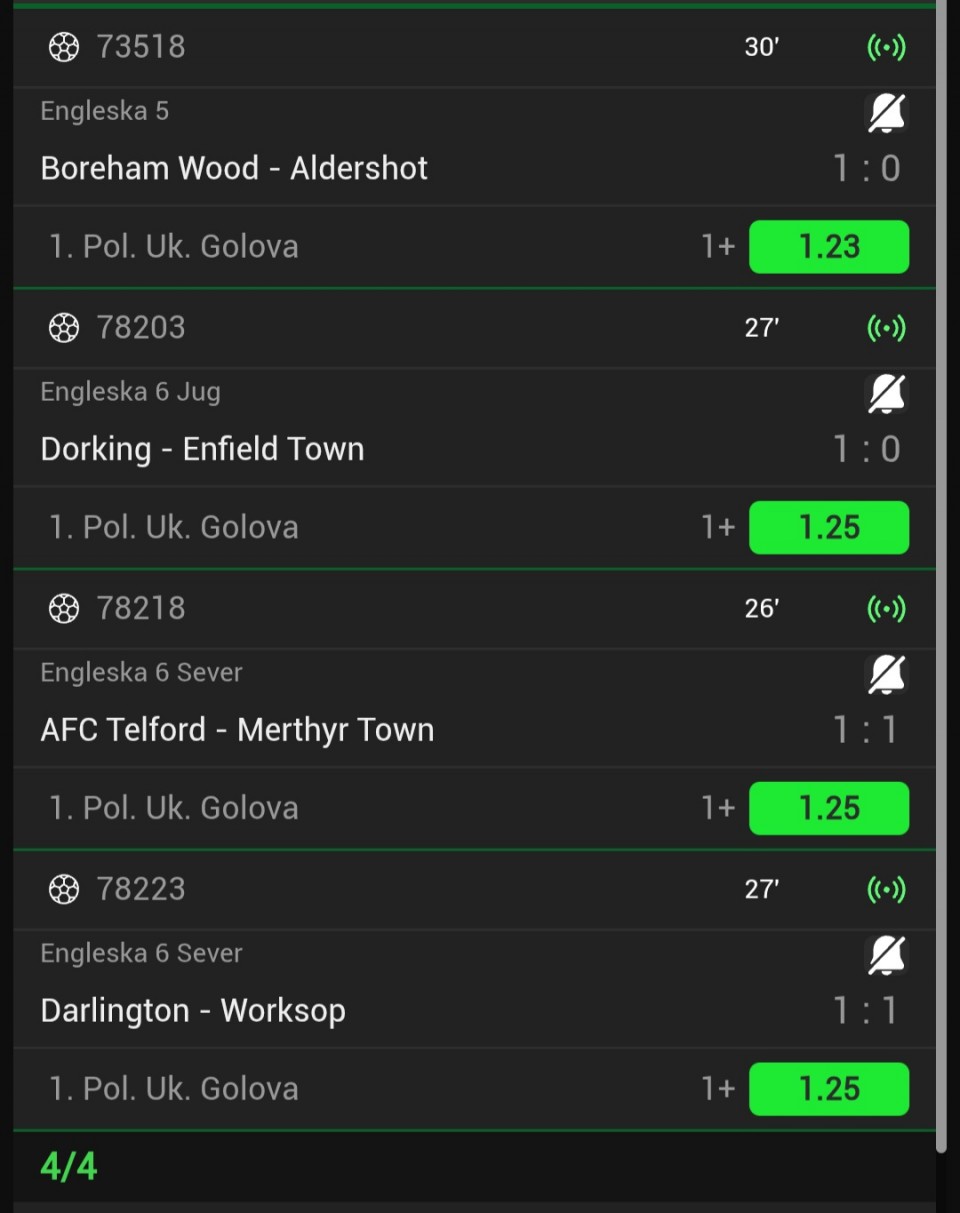Tap the 1.25 odds for Dorking match
This screenshot has width=960, height=1213.
coord(828,528)
